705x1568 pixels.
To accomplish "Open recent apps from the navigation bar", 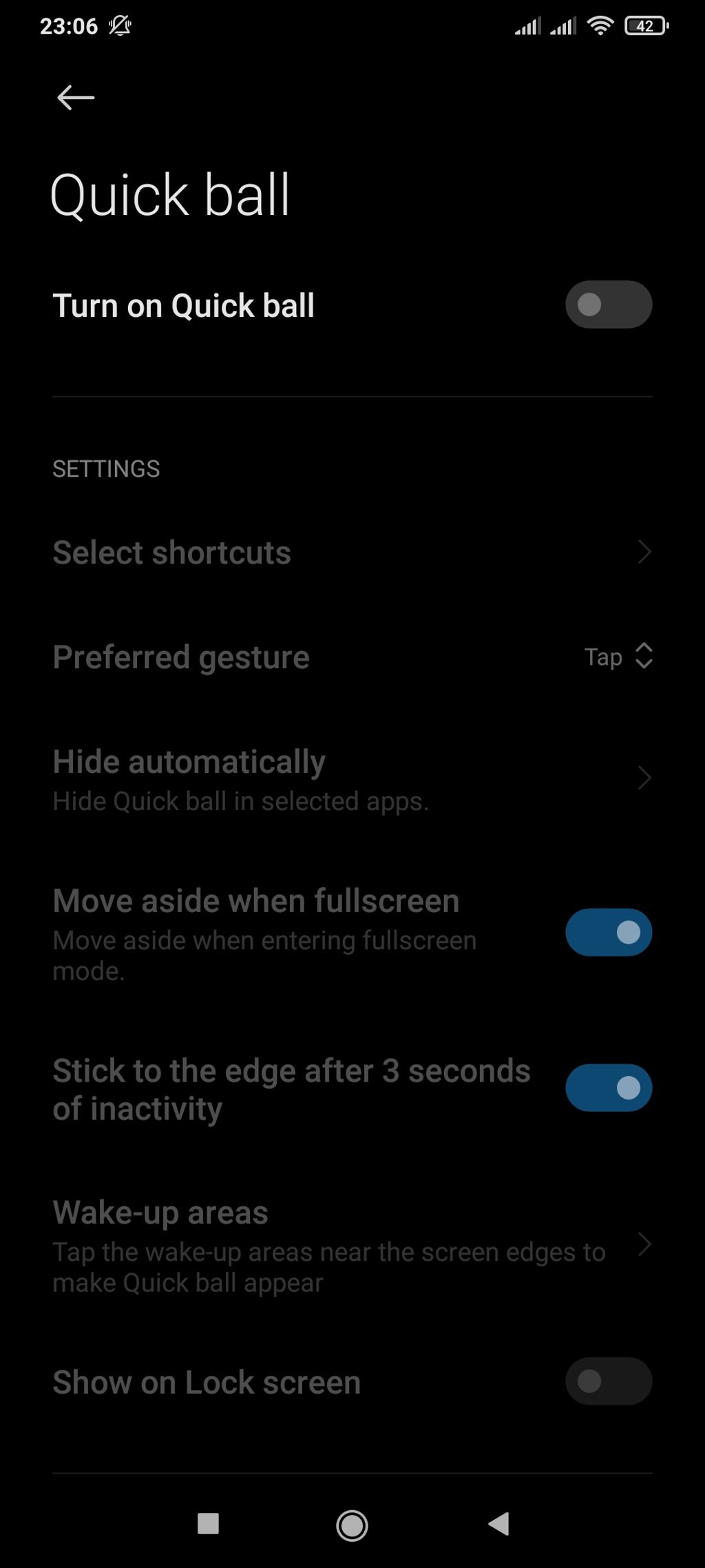I will (x=208, y=1524).
